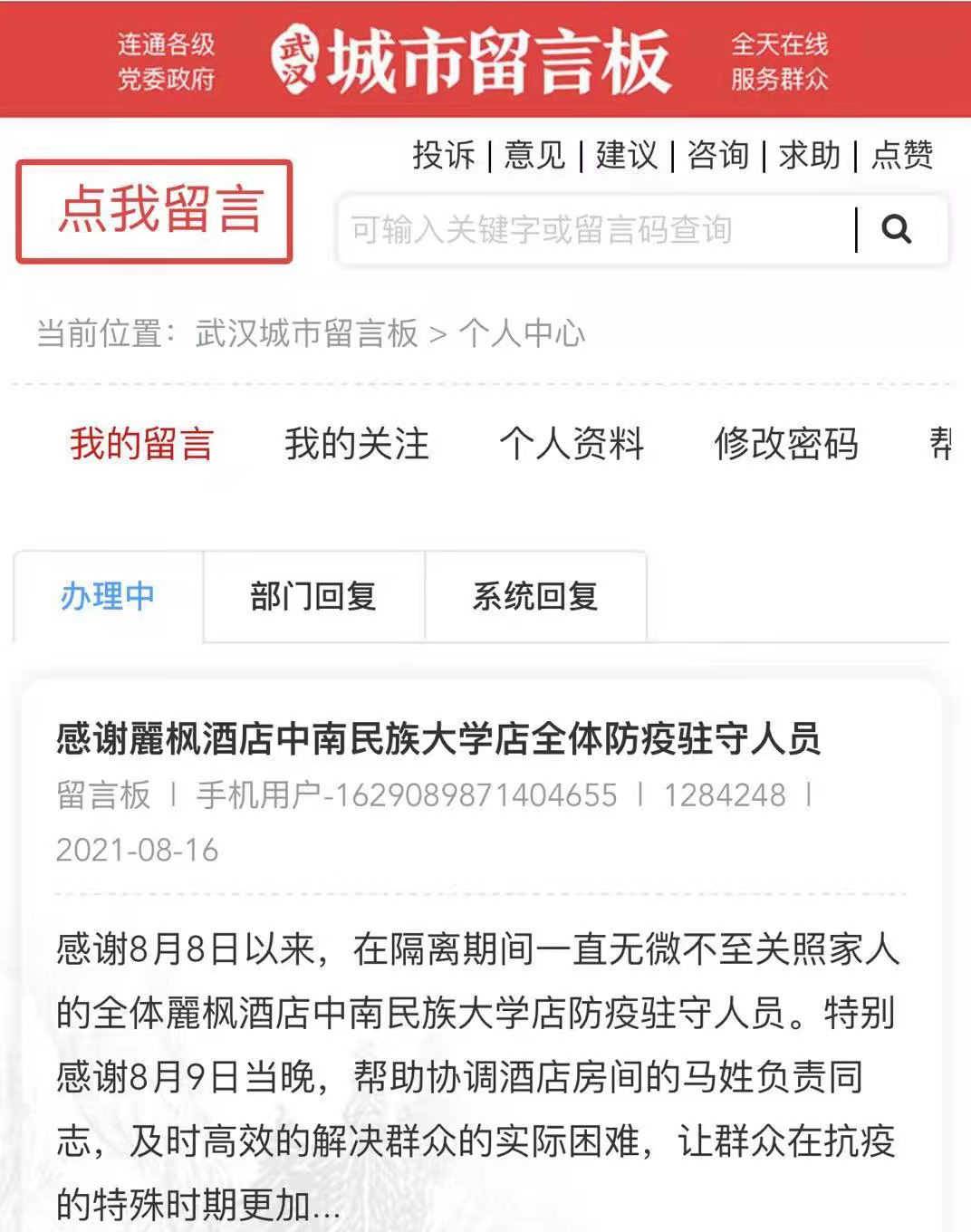Switch to the 系统回复 tab
Image resolution: width=971 pixels, height=1232 pixels.
(x=535, y=596)
